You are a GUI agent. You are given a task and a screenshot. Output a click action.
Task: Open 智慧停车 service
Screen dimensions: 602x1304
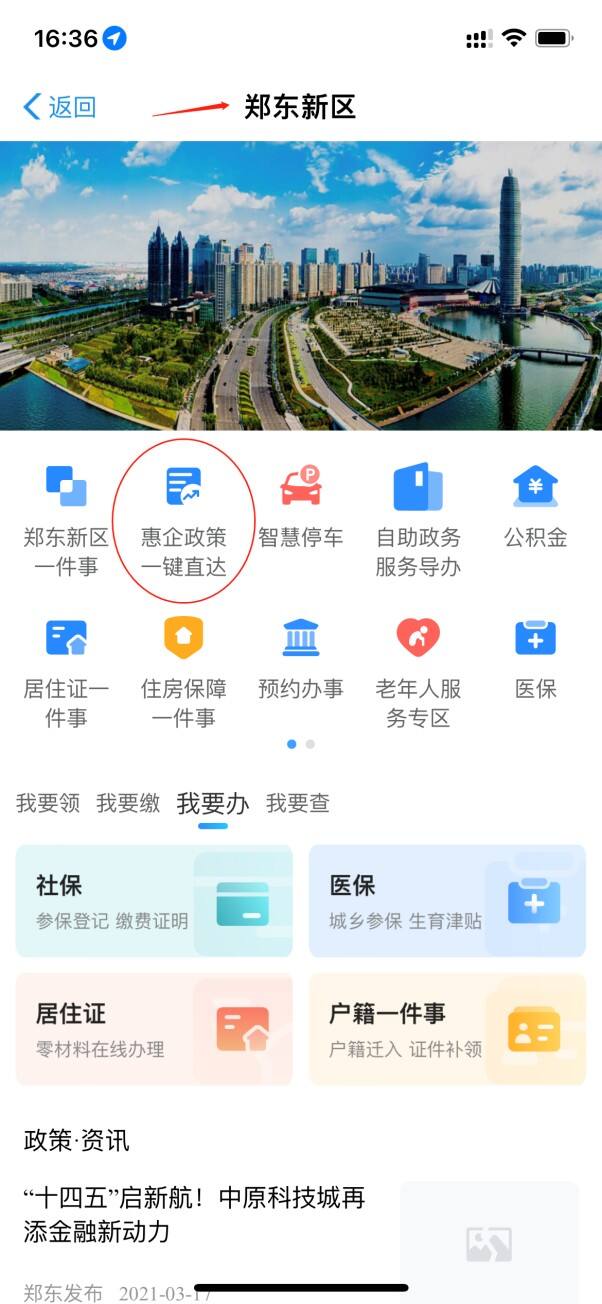[x=300, y=508]
